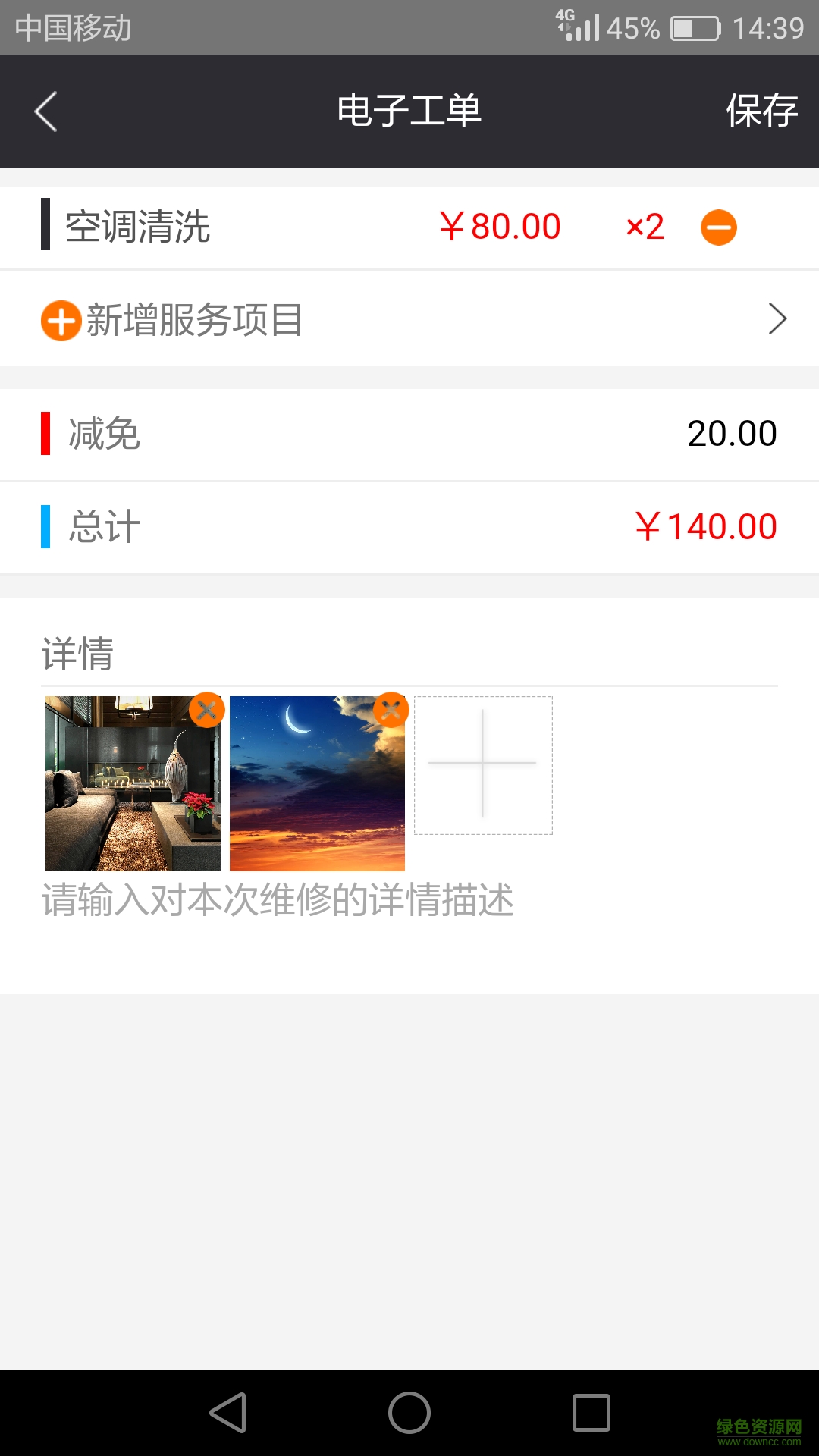Return to the phone's home screen
819x1456 pixels.
pyautogui.click(x=409, y=1413)
